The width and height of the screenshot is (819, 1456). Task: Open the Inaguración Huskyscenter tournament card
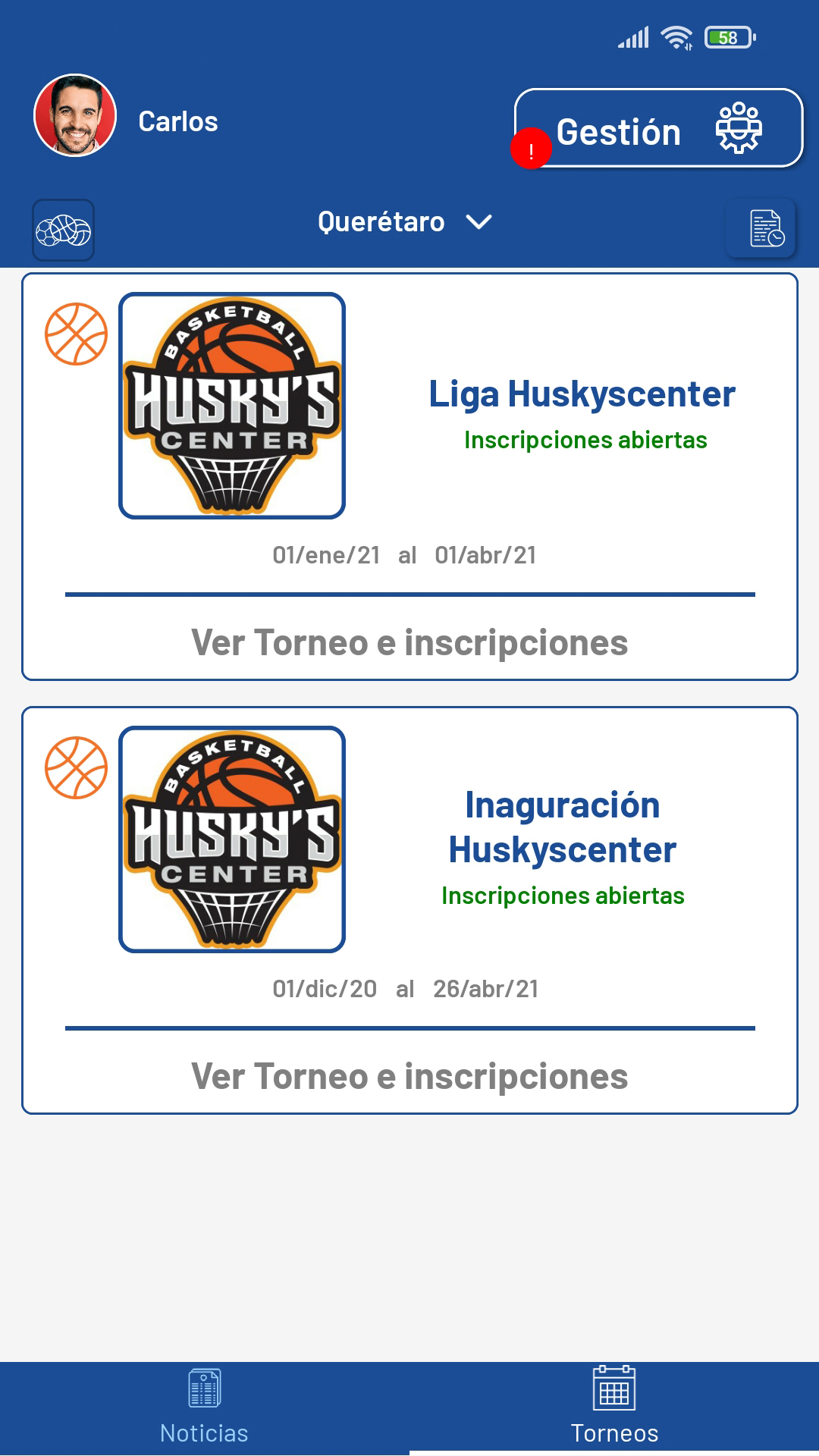tap(409, 911)
